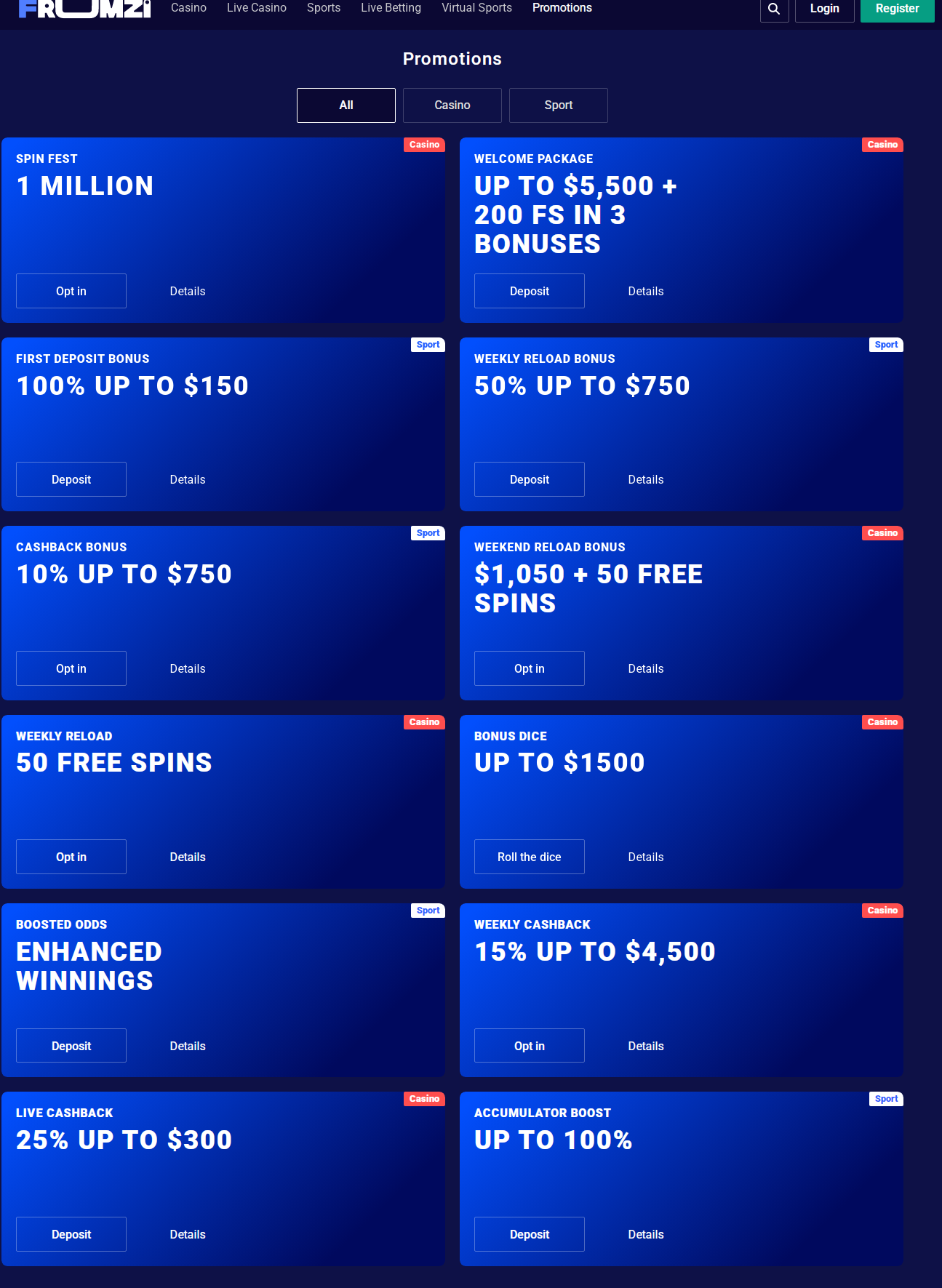Tap Deposit on Live Cashback card
The width and height of the screenshot is (942, 1288).
pyautogui.click(x=71, y=1234)
